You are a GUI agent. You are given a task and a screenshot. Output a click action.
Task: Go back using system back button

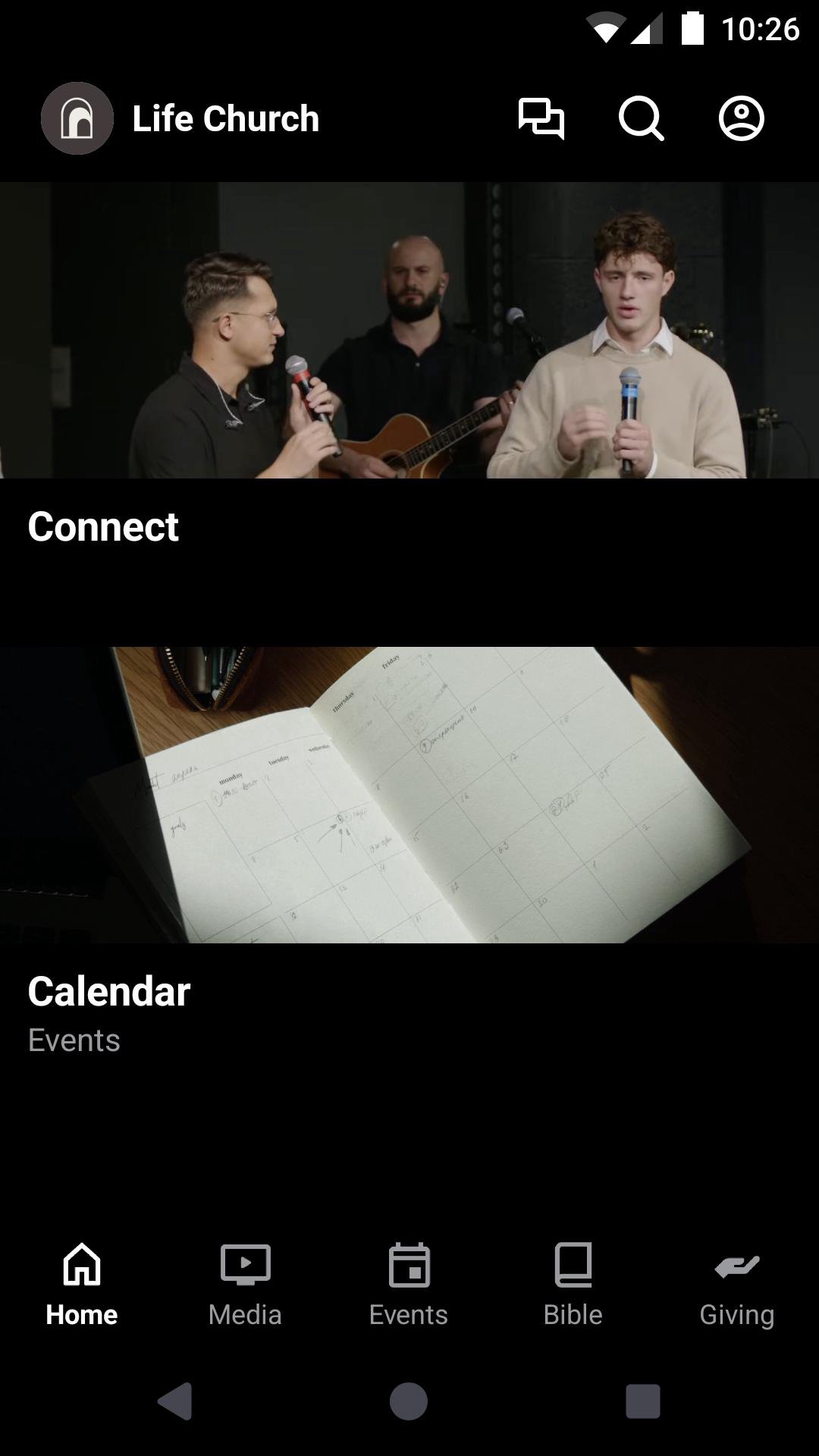point(175,1401)
